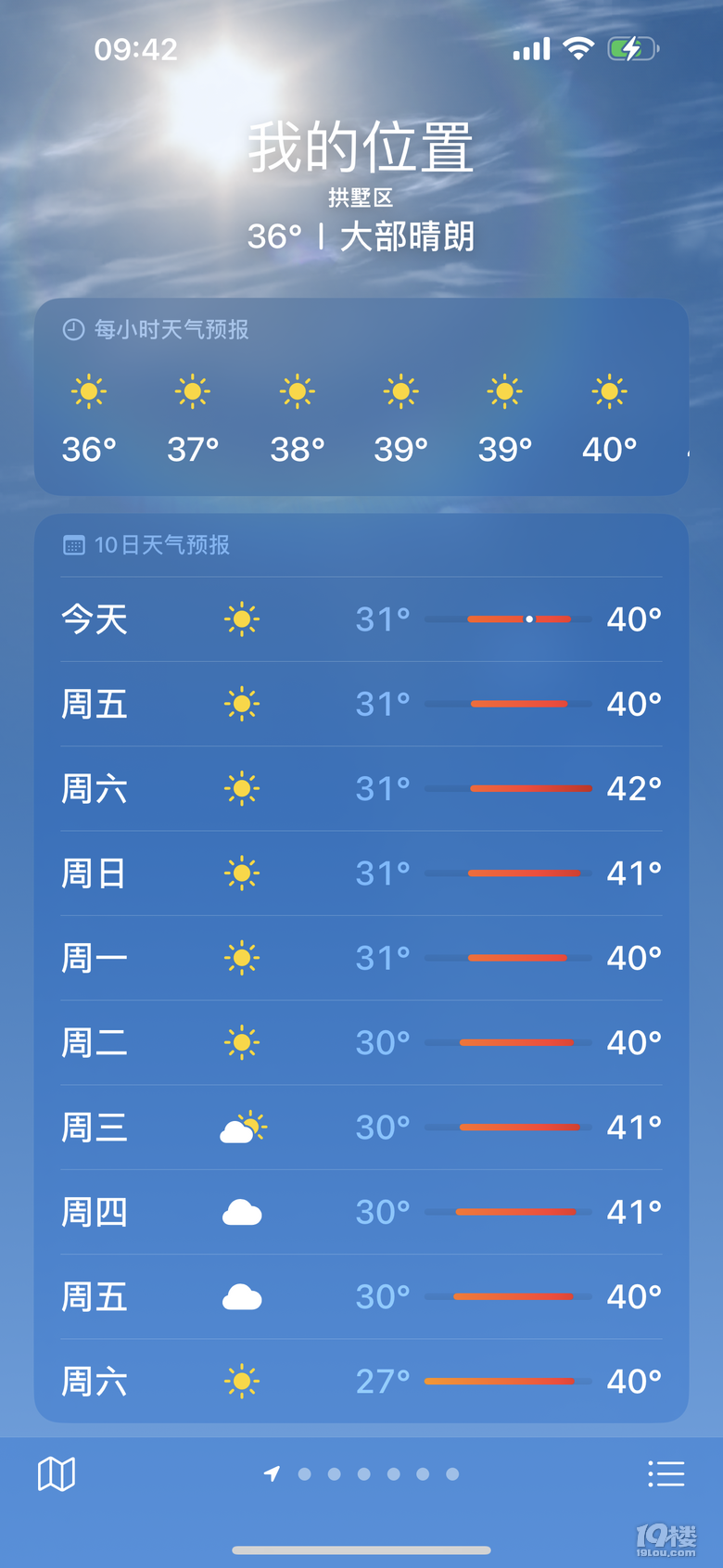Select the 周二 forecast row
Screen dimensions: 723x1568
[361, 1042]
